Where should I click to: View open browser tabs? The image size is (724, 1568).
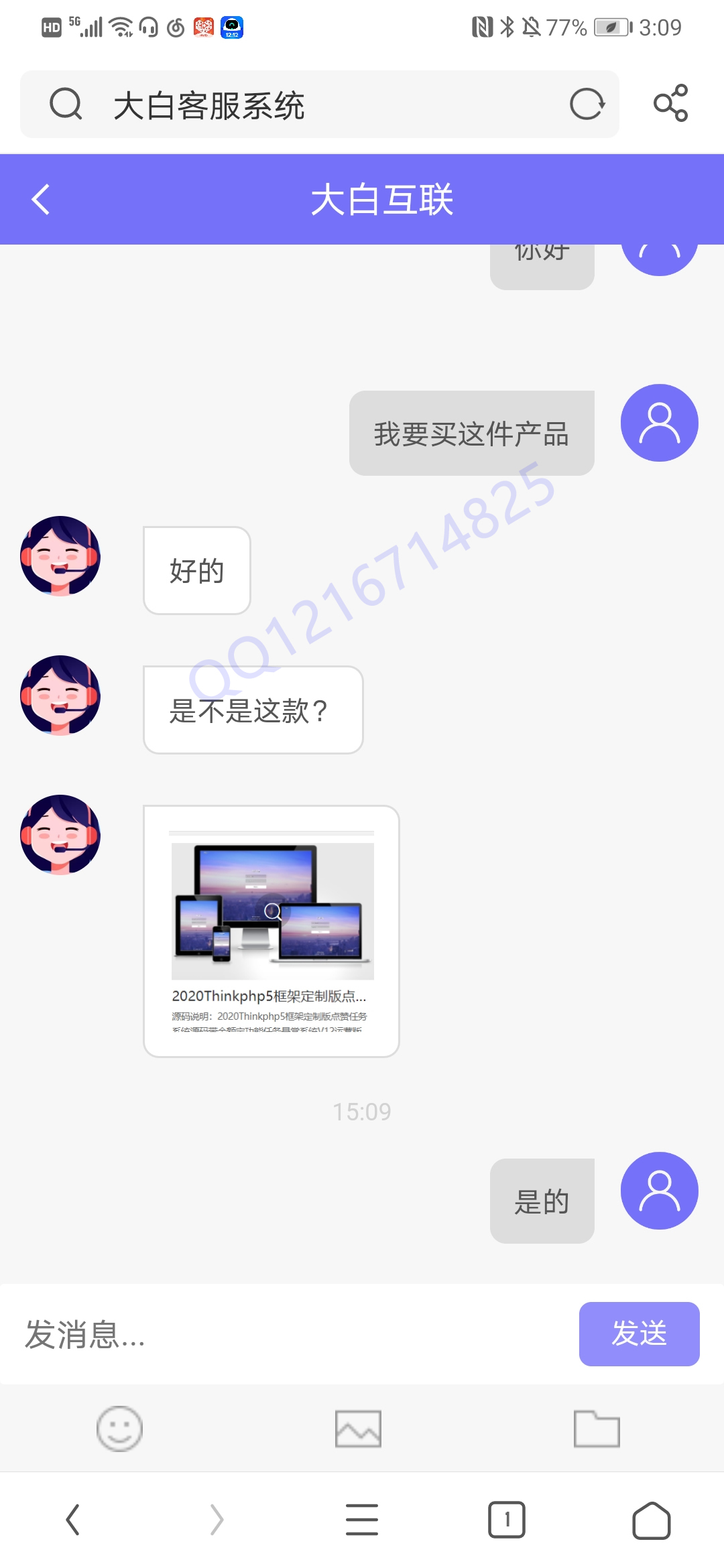(506, 1519)
